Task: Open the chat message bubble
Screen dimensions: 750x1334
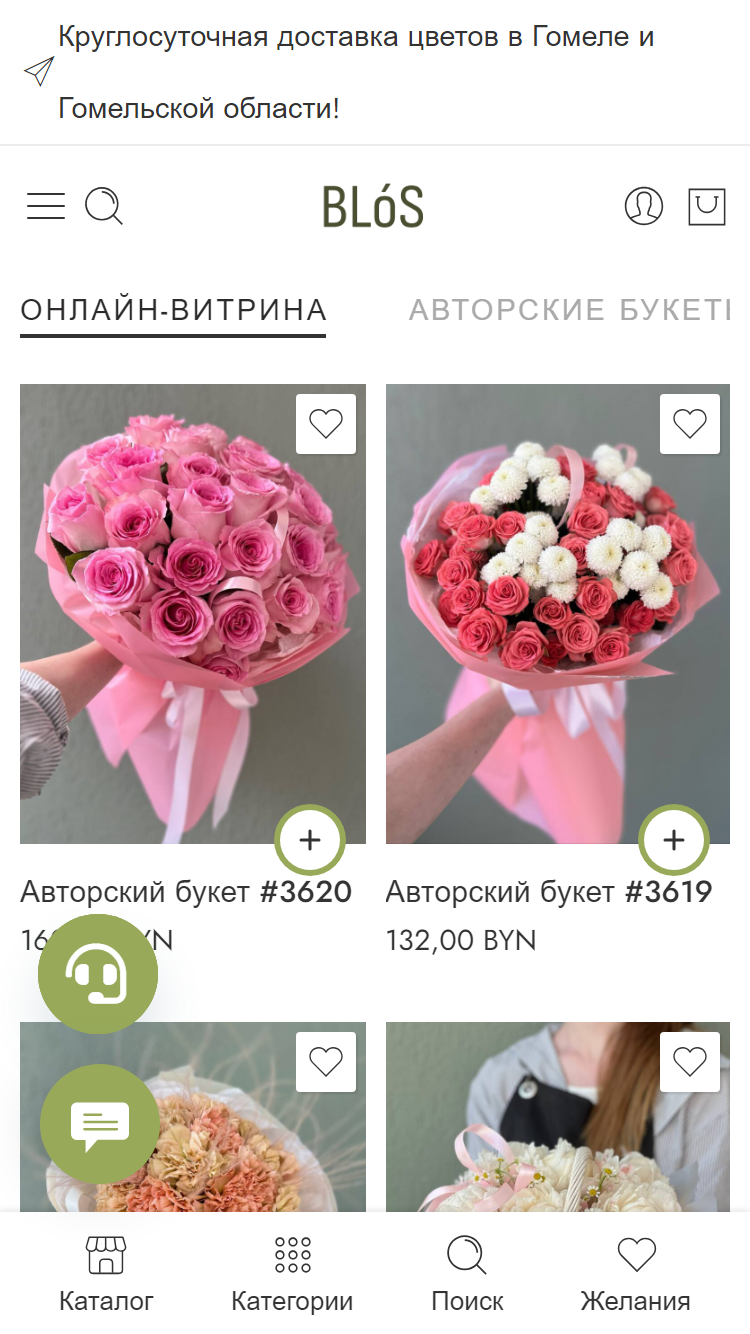Action: pos(100,1124)
